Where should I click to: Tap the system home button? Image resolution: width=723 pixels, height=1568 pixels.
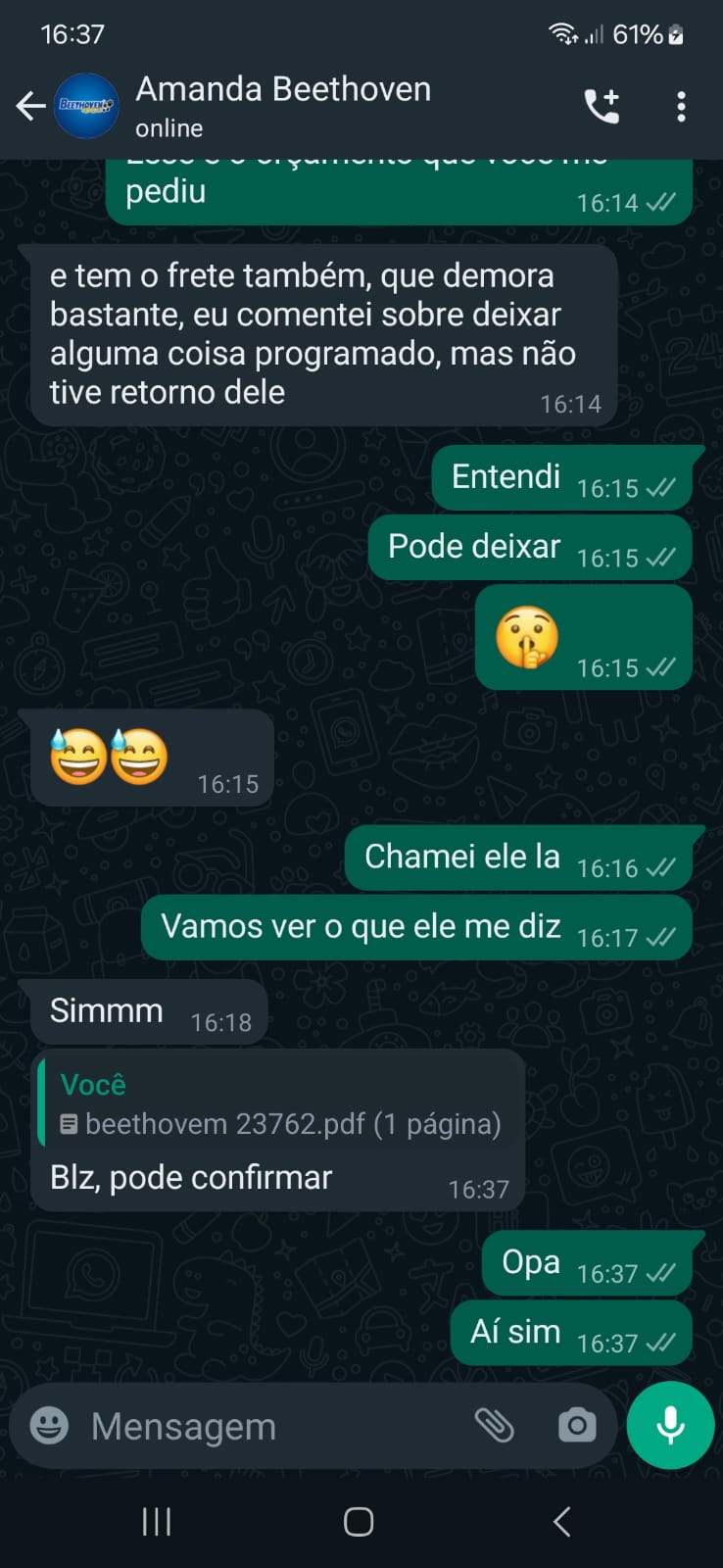click(x=359, y=1522)
